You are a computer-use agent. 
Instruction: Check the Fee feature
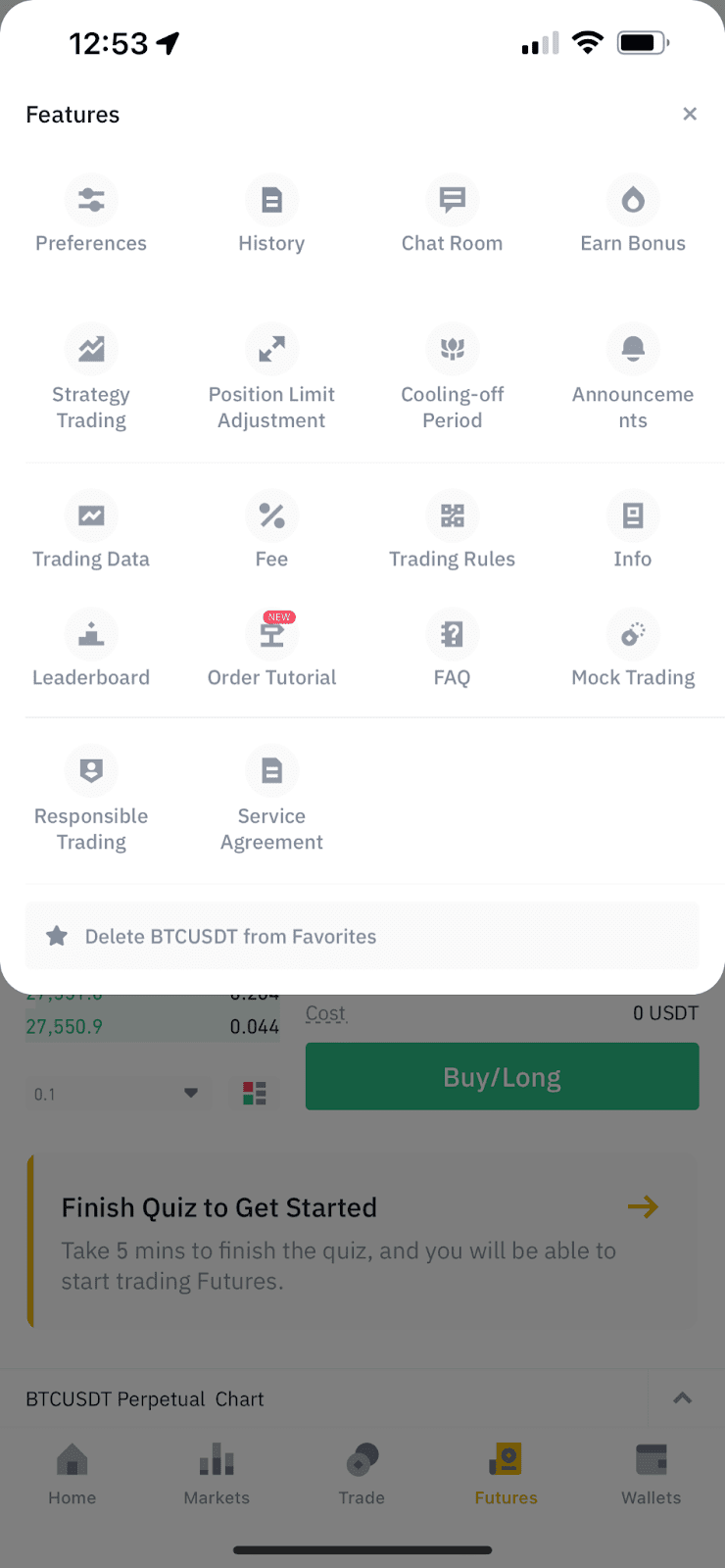click(271, 530)
